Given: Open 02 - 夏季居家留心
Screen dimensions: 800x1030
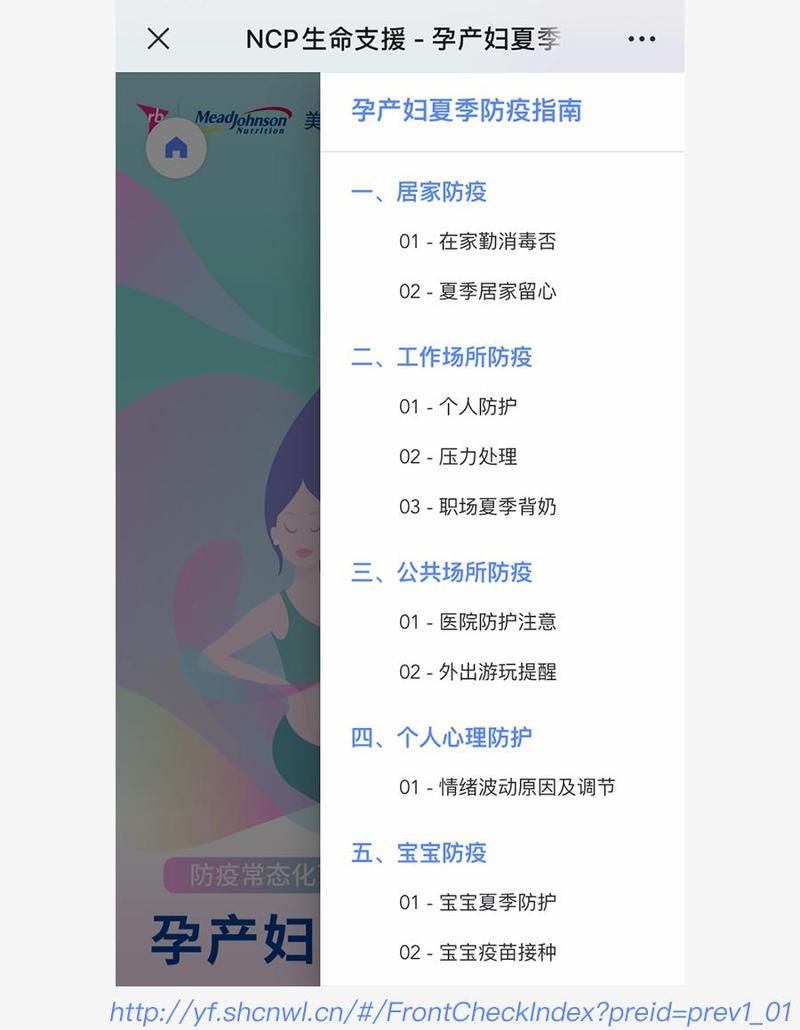Looking at the screenshot, I should [x=477, y=292].
